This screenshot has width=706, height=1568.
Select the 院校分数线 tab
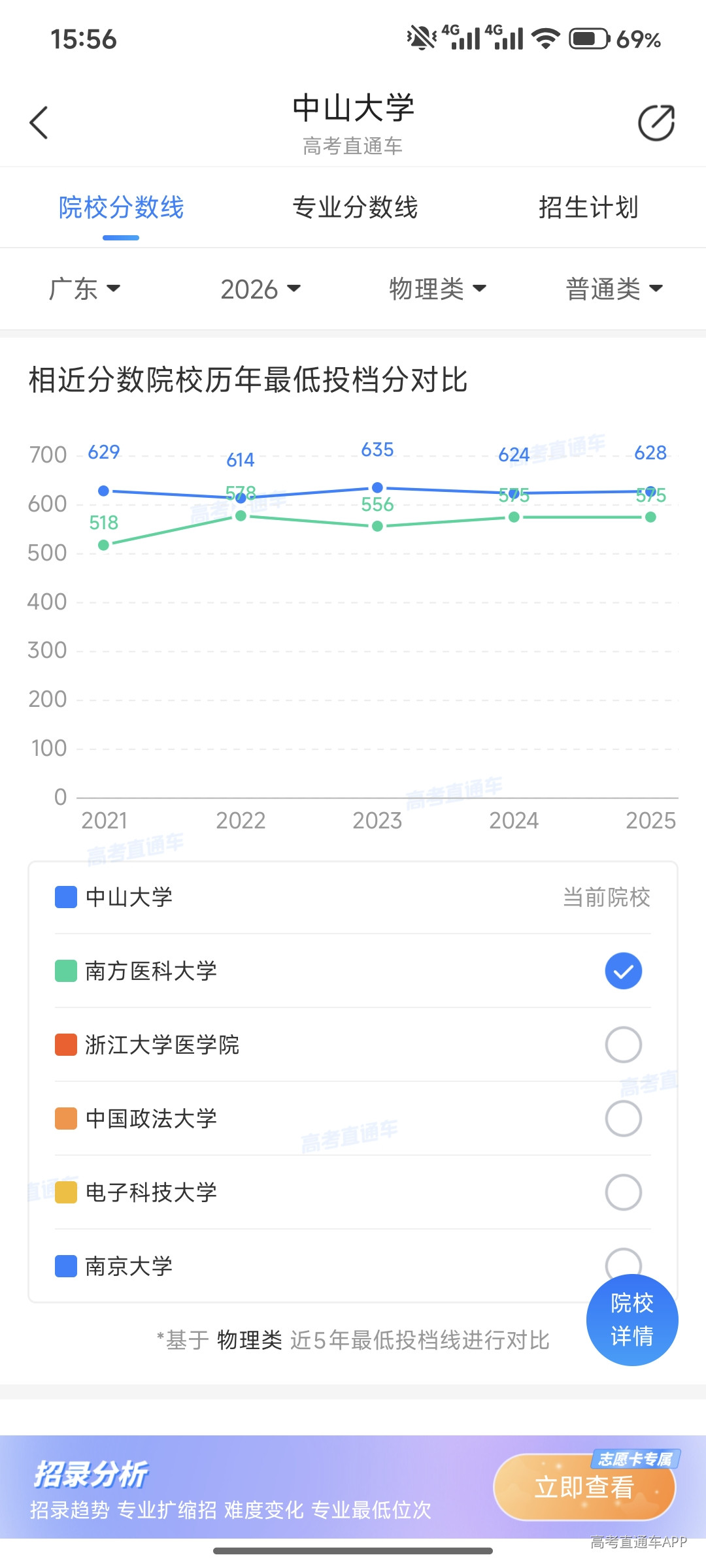coord(121,208)
